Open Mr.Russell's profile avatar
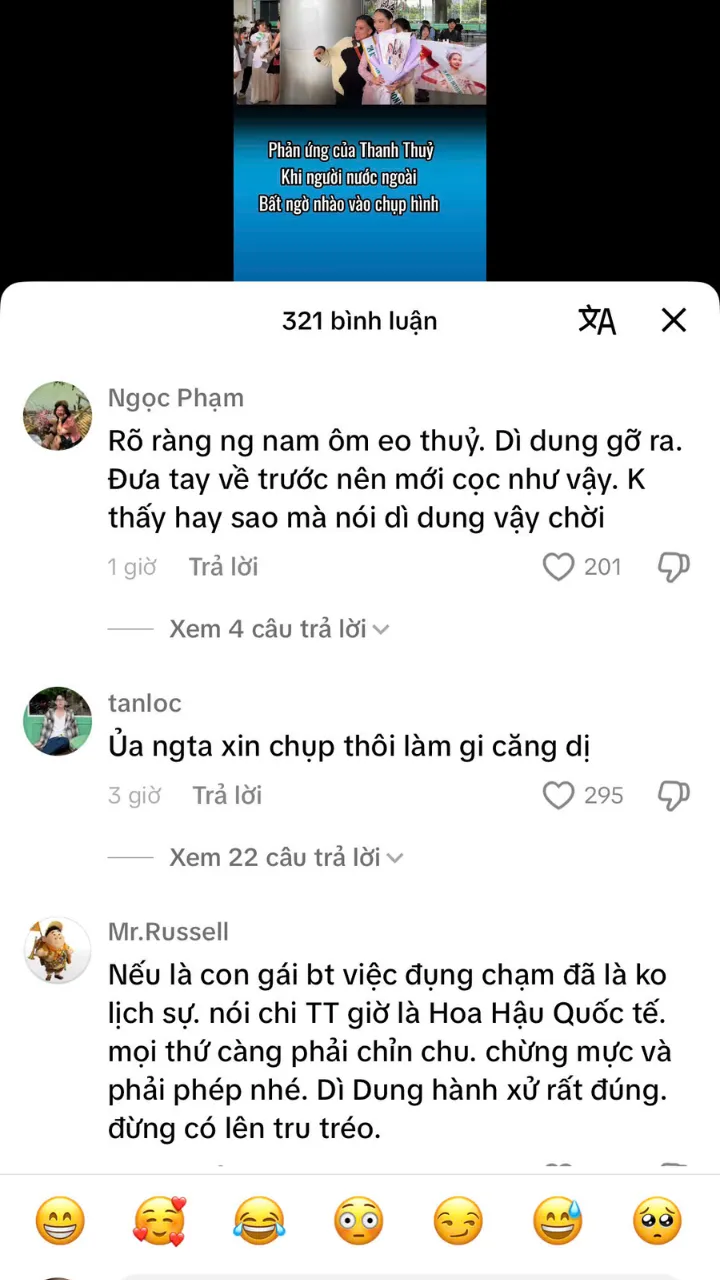Image resolution: width=720 pixels, height=1280 pixels. coord(57,950)
